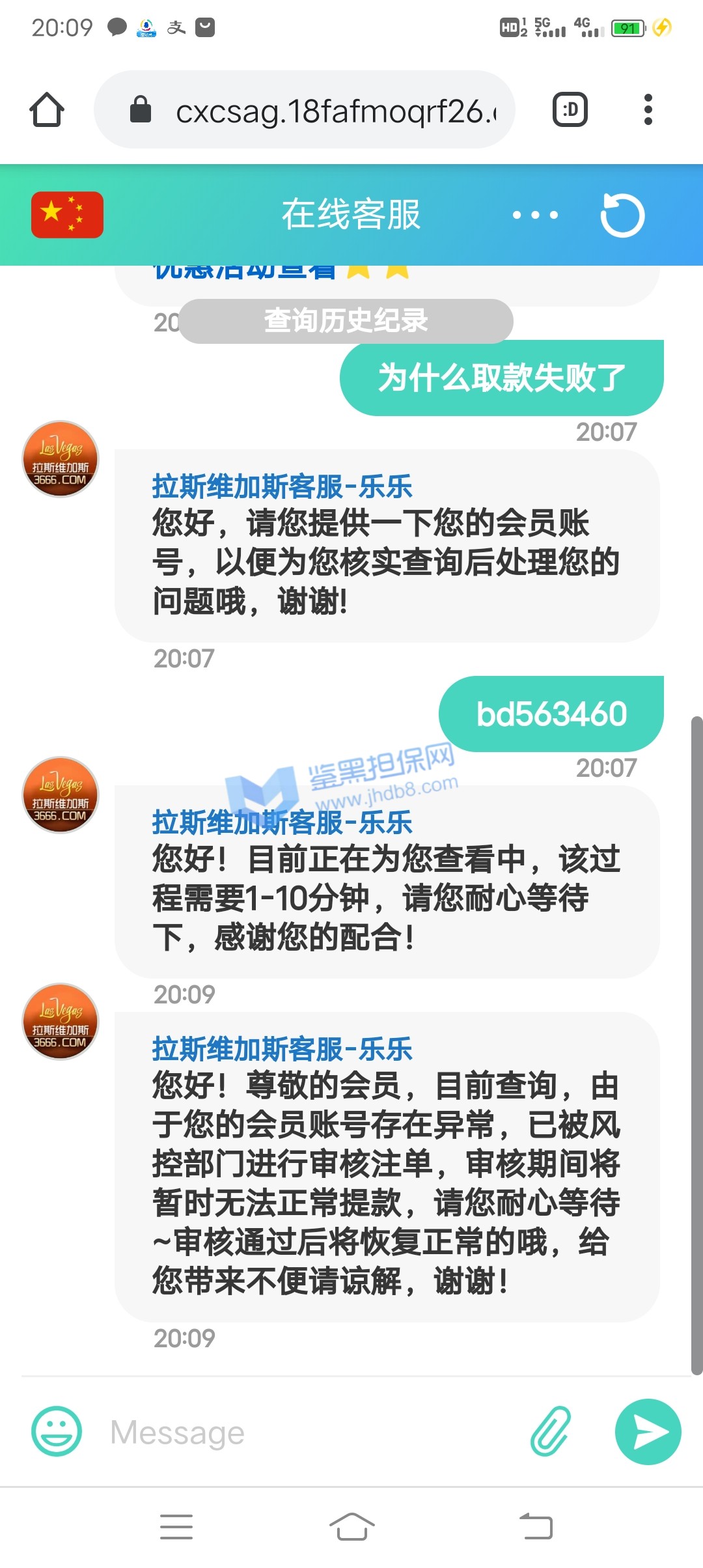Send the message

point(648,1431)
